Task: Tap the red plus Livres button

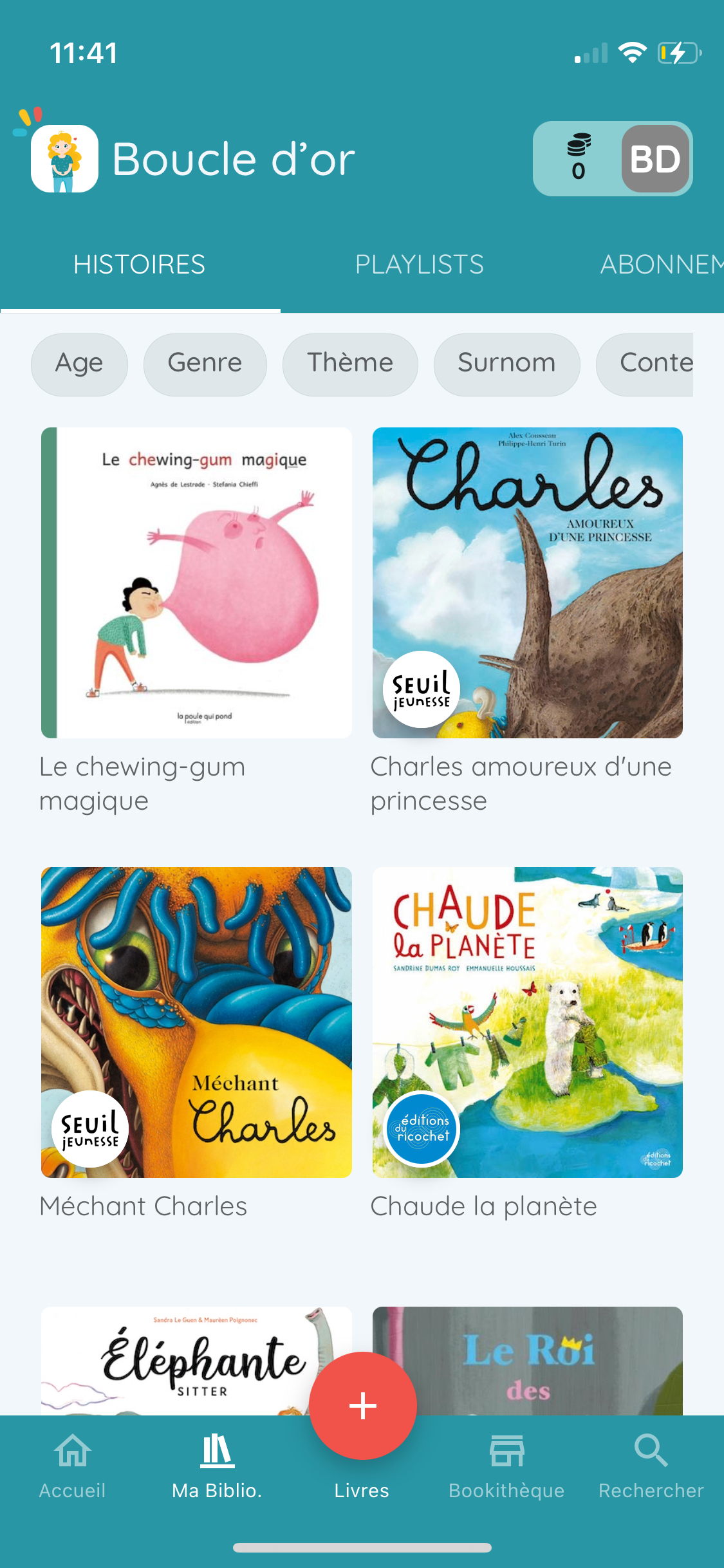Action: [x=362, y=1406]
